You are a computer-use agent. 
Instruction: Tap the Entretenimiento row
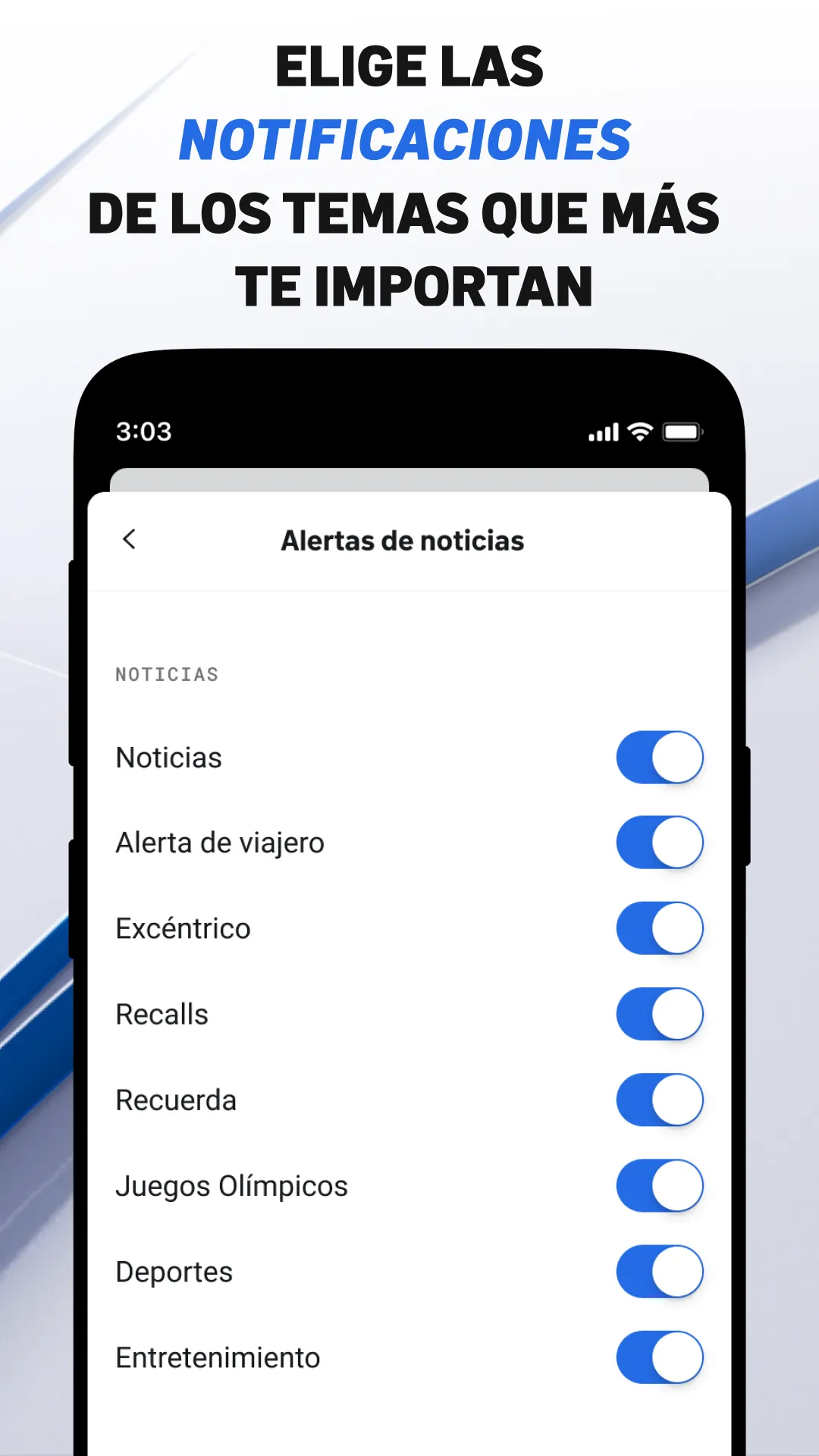coord(218,1357)
